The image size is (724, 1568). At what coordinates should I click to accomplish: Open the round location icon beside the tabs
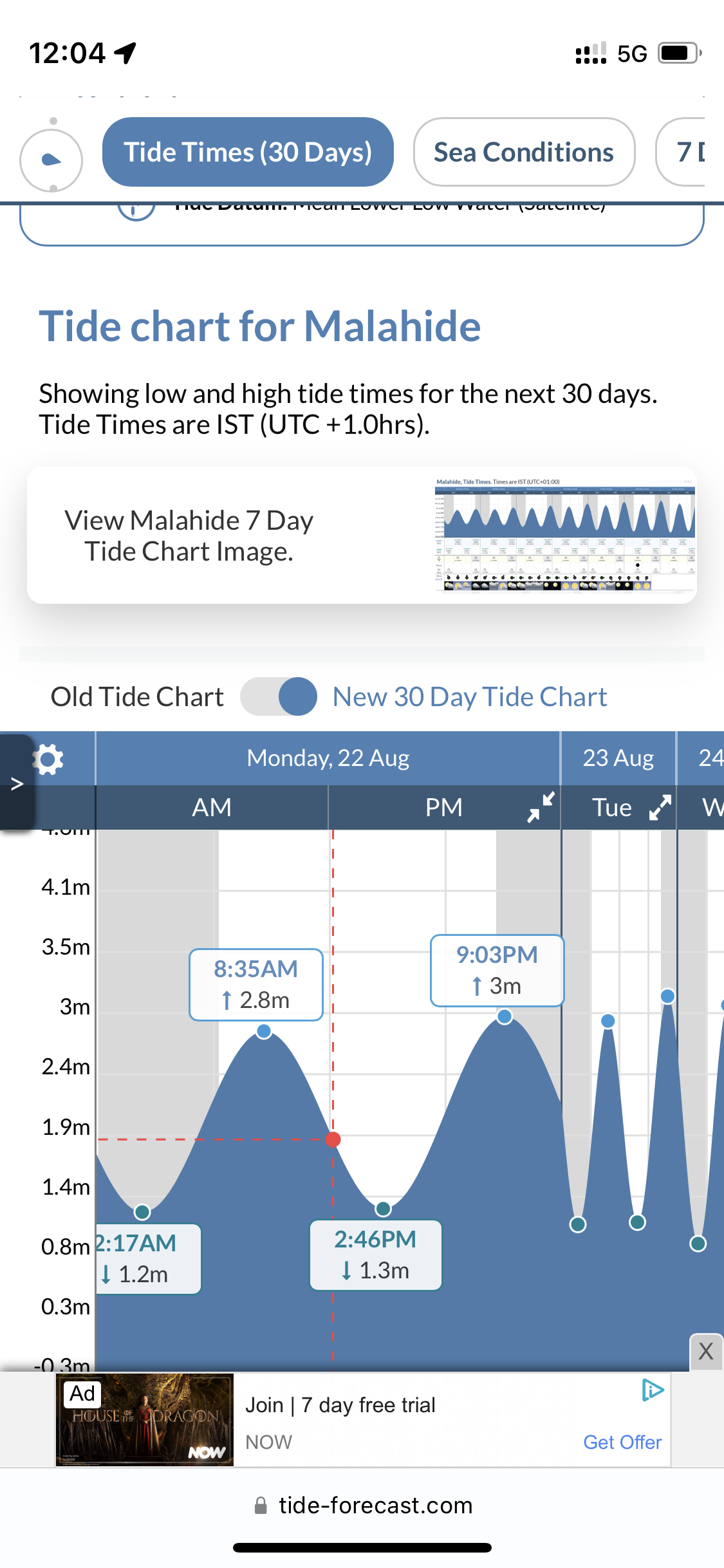[51, 160]
